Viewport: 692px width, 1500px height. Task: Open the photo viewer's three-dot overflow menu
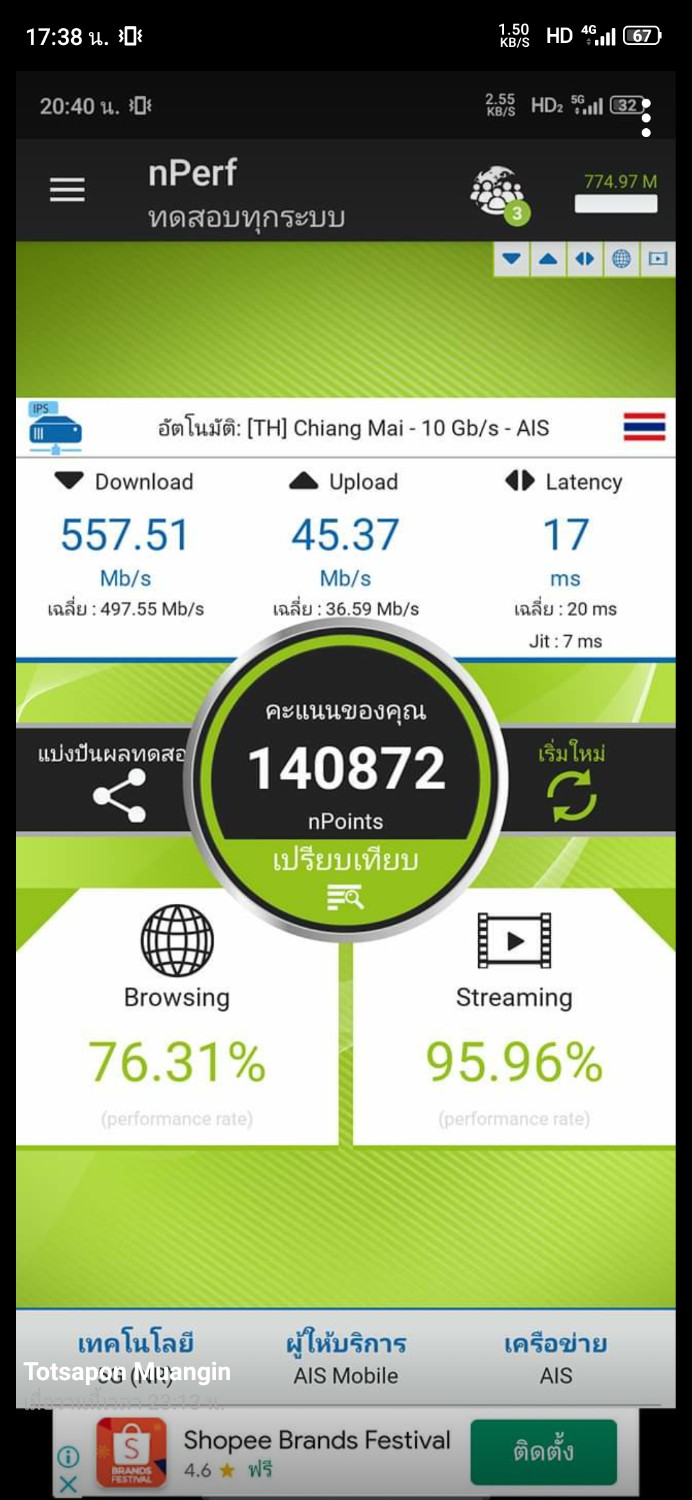[x=646, y=118]
